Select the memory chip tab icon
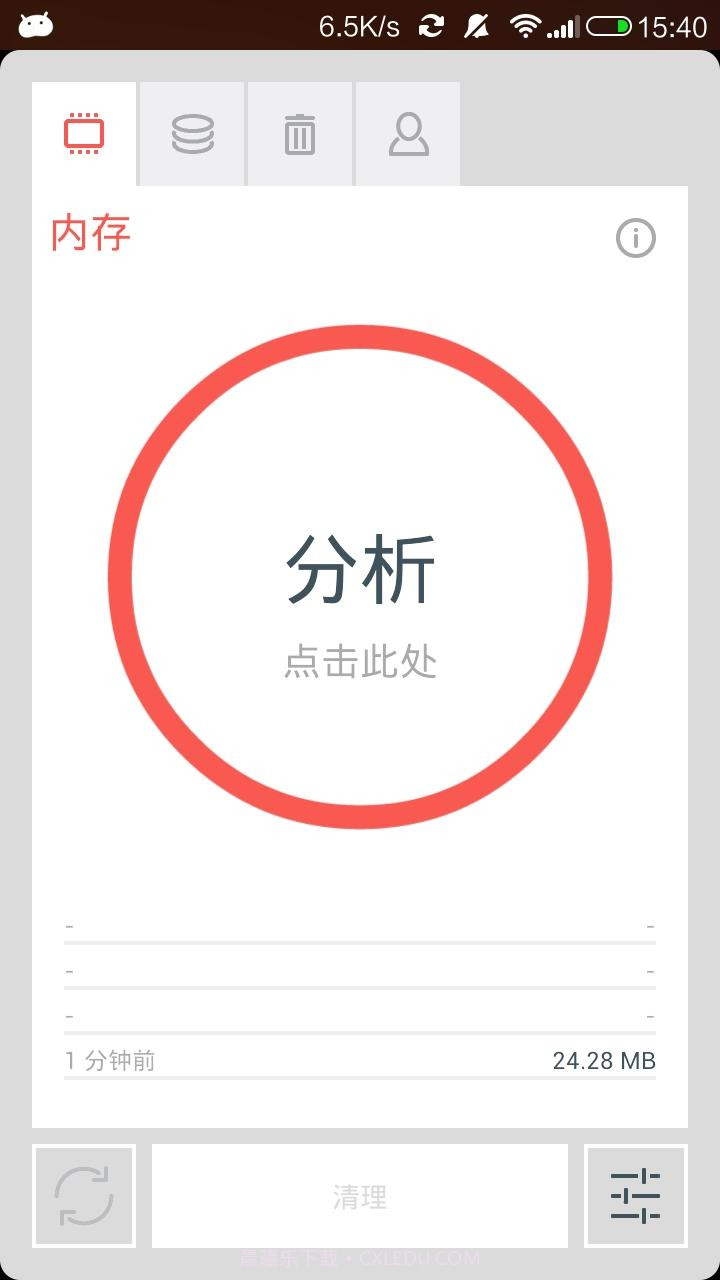 click(x=84, y=131)
